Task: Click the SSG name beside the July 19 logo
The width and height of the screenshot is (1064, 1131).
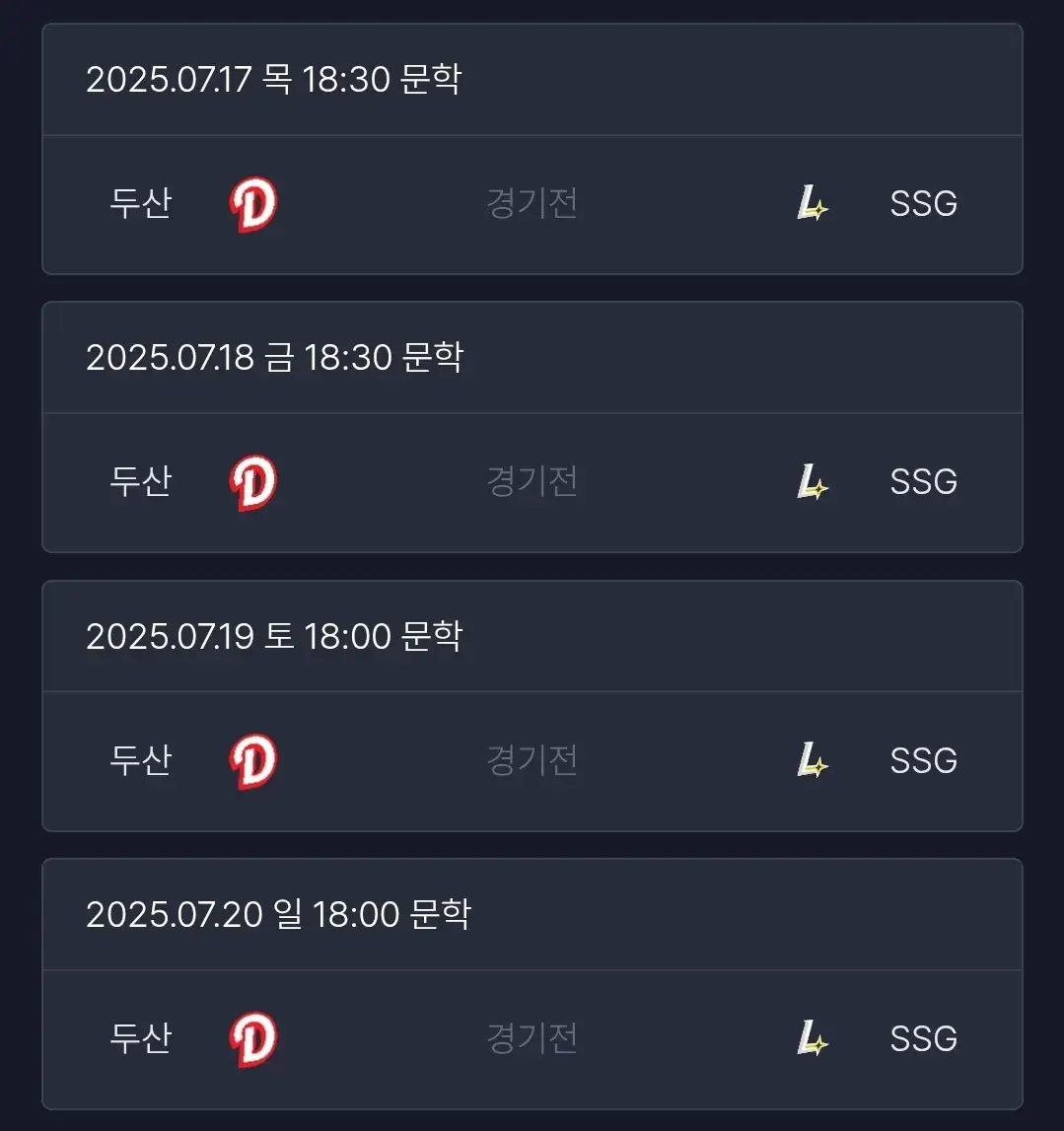Action: tap(922, 760)
